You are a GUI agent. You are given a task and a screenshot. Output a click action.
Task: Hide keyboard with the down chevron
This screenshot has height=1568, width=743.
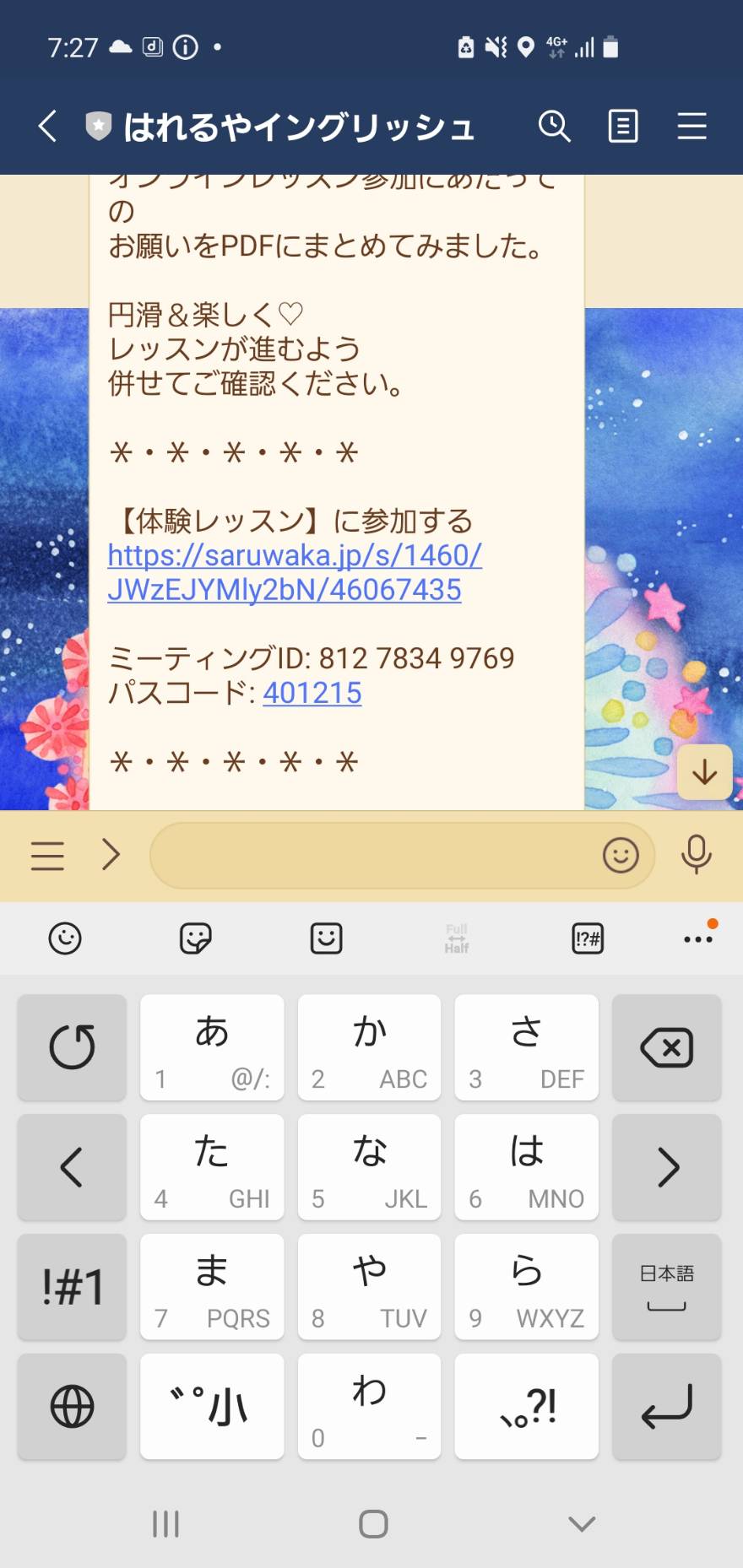pyautogui.click(x=582, y=1524)
